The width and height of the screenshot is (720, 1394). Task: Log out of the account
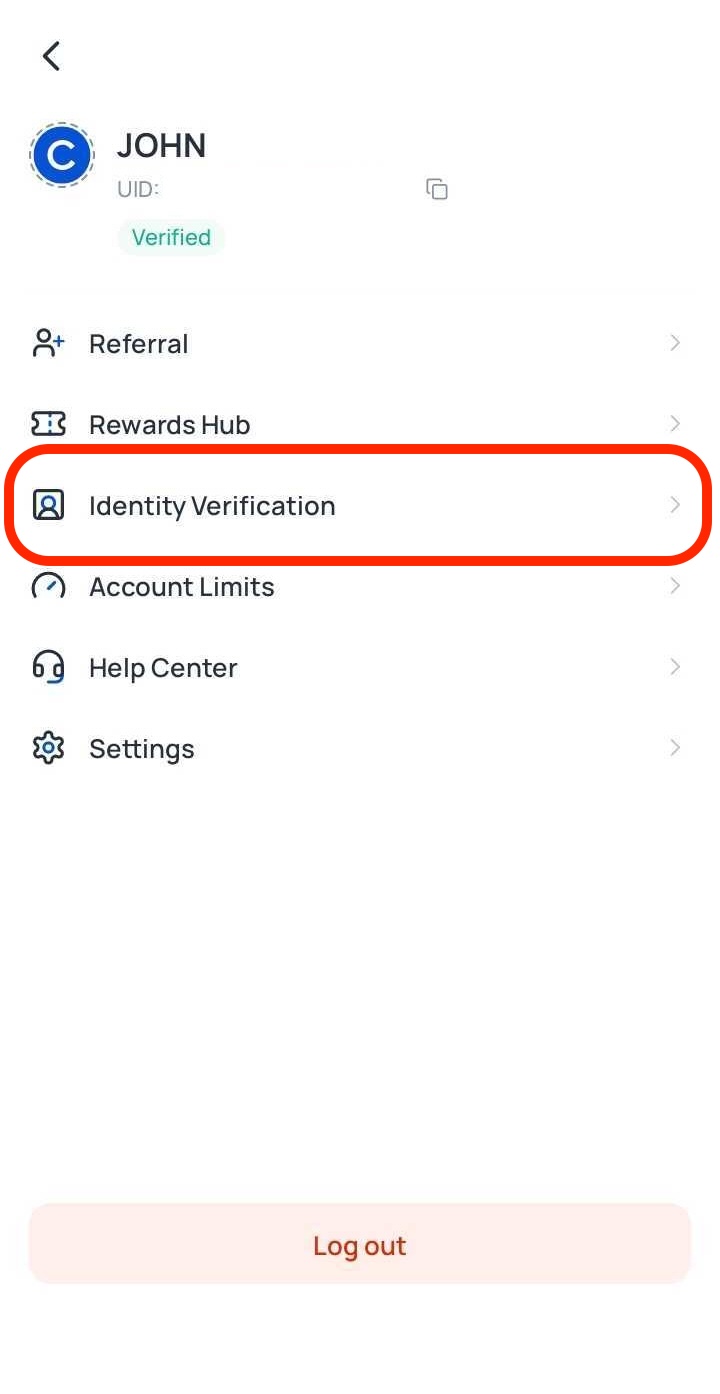(x=360, y=1245)
